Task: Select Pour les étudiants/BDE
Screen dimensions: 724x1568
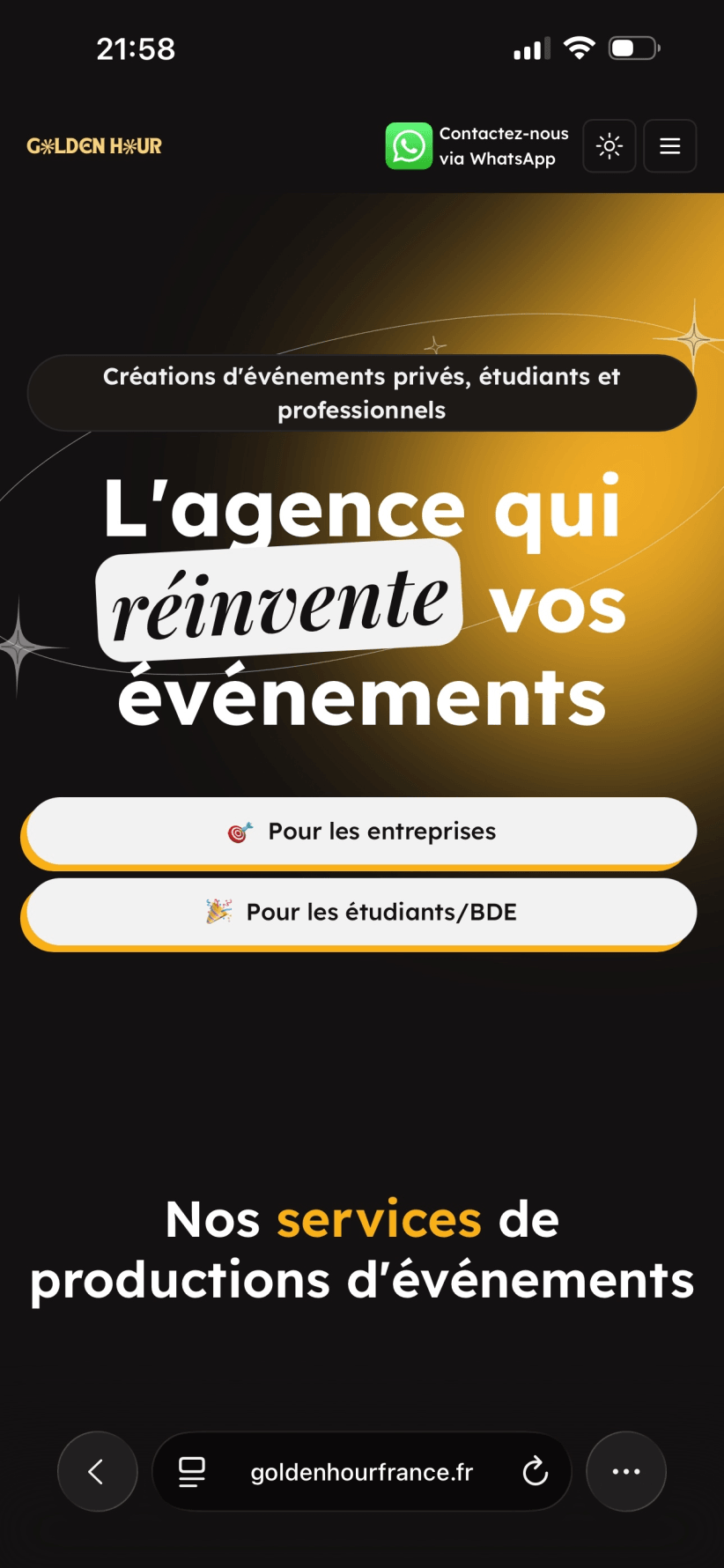Action: click(x=361, y=912)
